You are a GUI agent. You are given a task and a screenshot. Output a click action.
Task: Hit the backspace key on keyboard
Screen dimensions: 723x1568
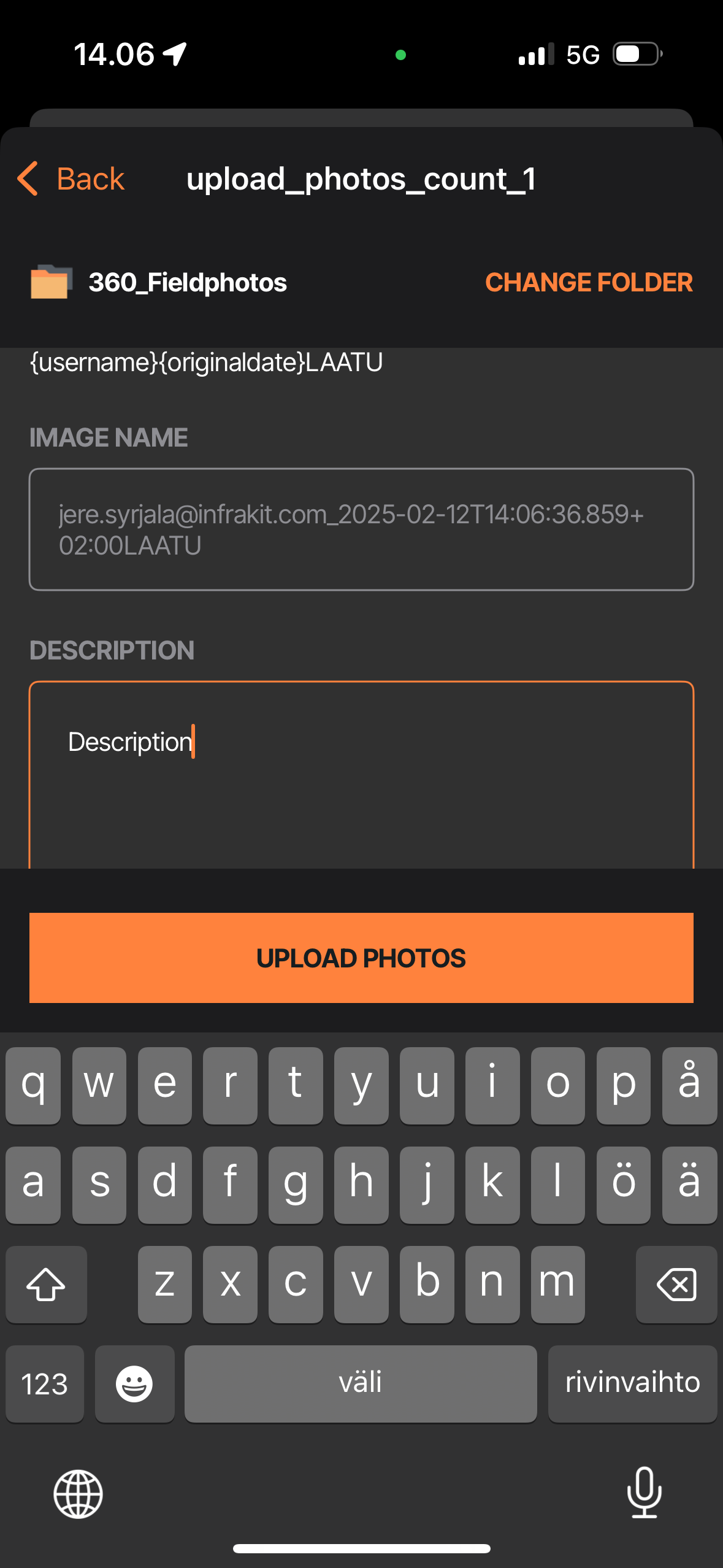click(676, 1284)
